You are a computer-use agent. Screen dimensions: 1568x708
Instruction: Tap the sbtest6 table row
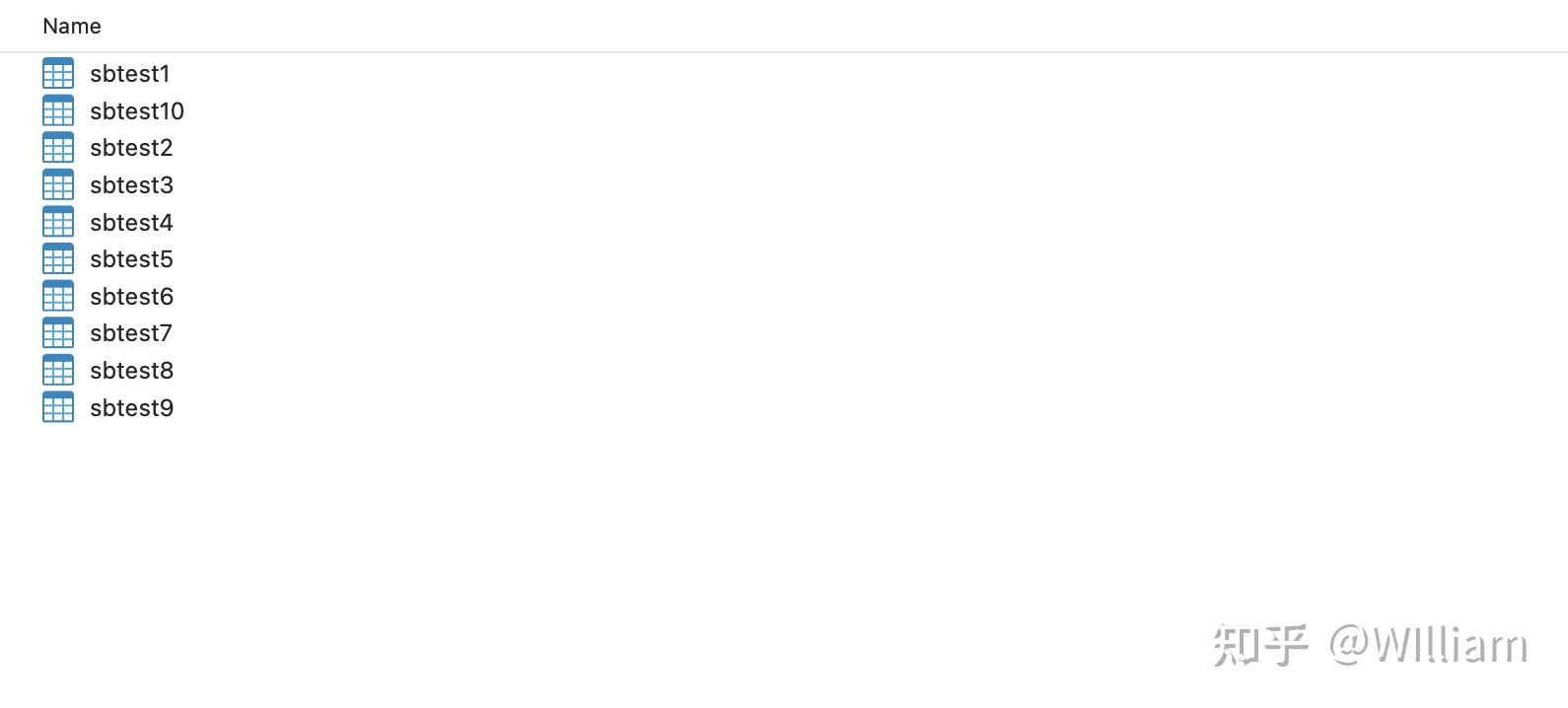click(130, 297)
